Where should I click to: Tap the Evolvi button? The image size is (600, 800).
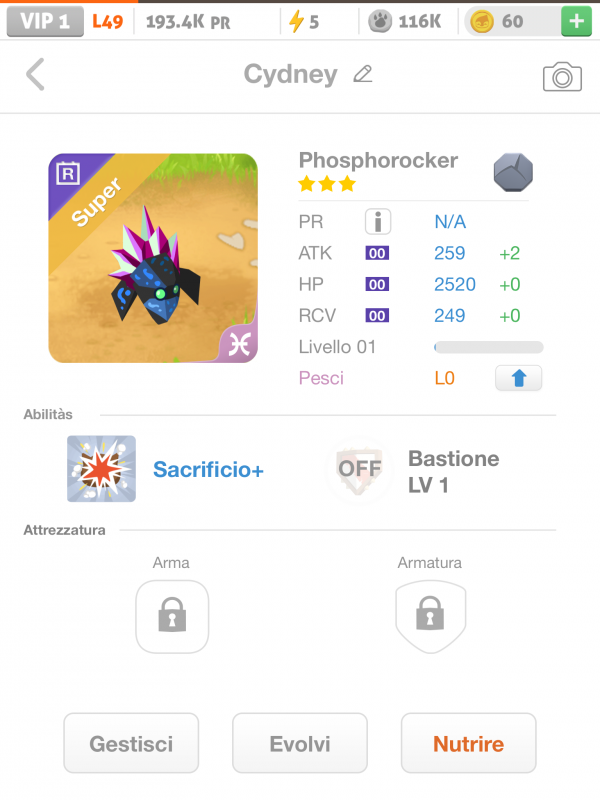tap(300, 744)
